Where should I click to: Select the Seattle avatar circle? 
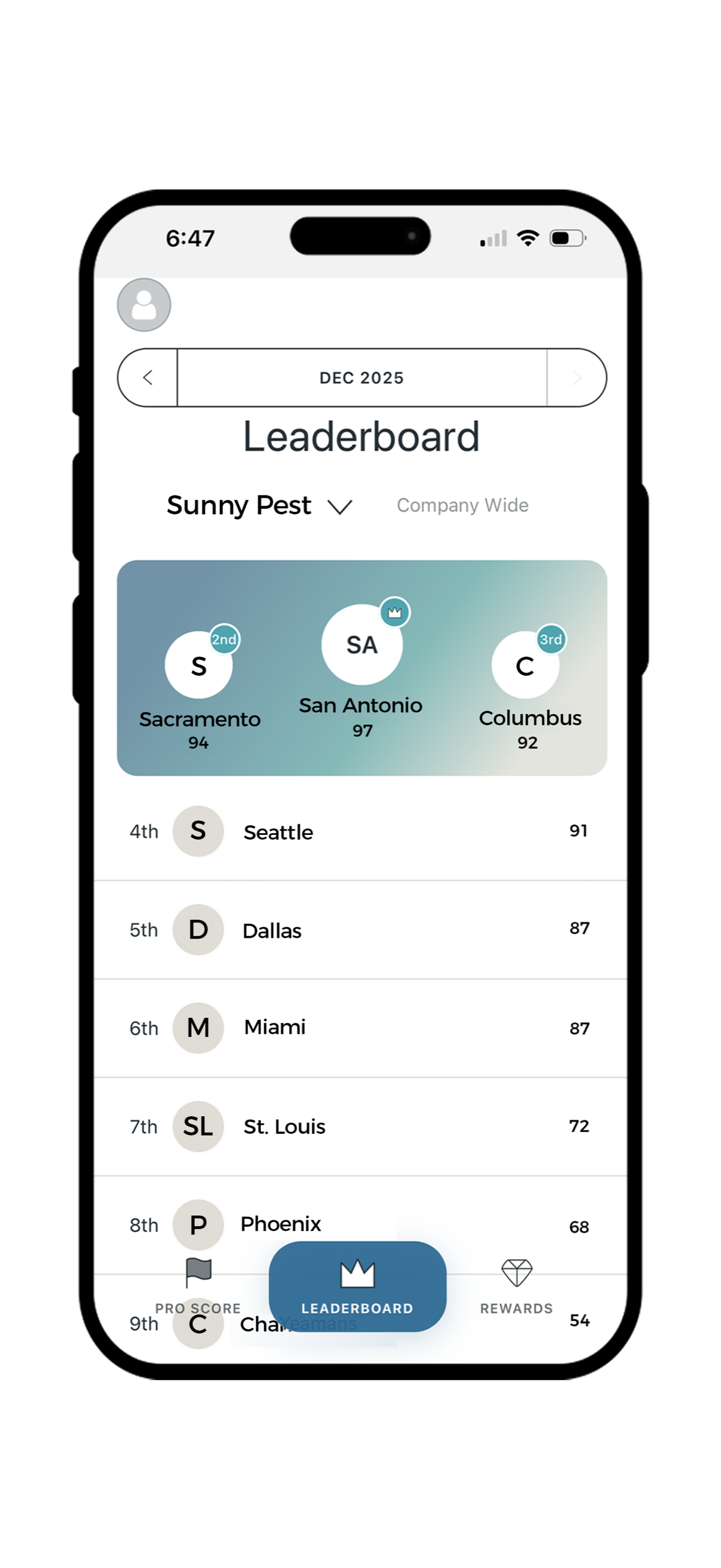click(197, 831)
